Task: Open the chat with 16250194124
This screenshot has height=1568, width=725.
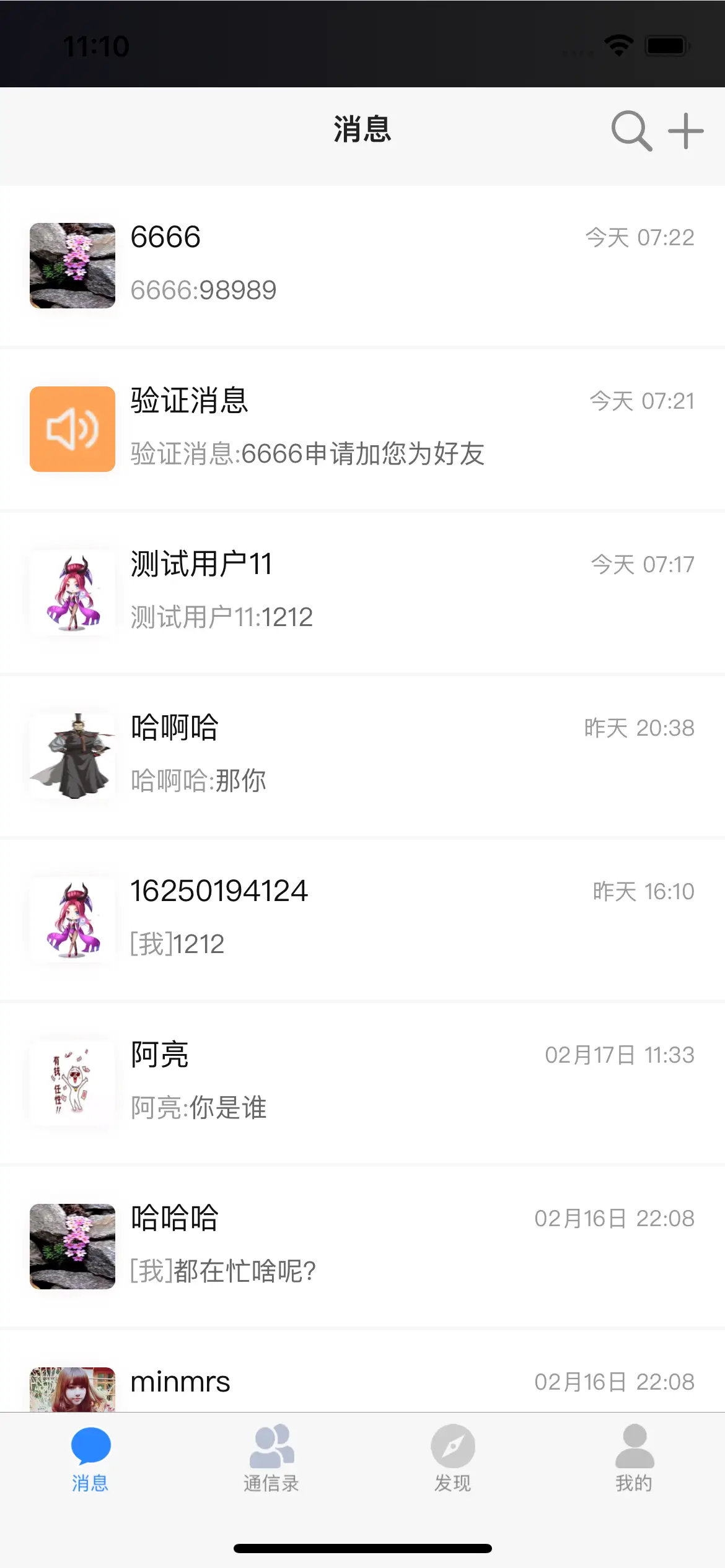Action: pos(362,919)
